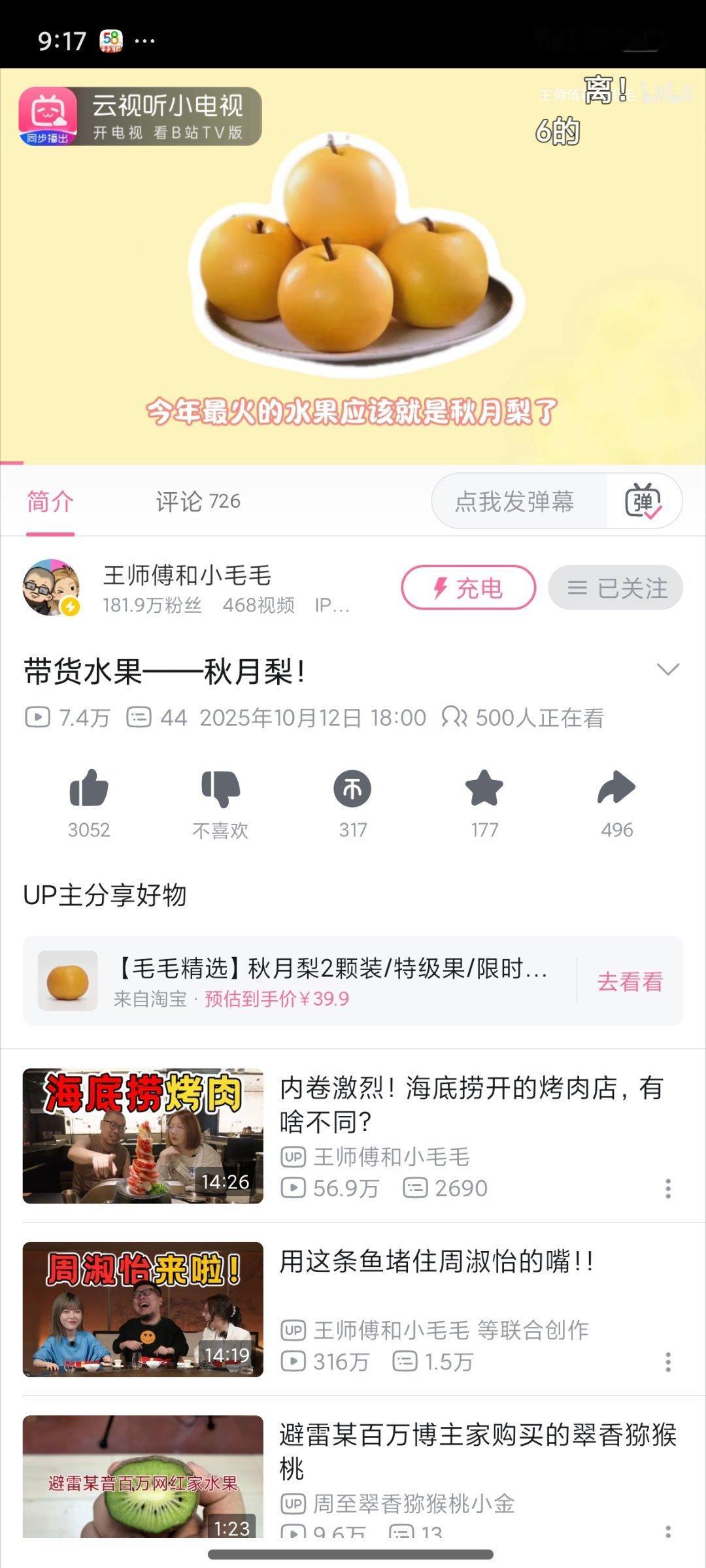Screen dimensions: 706x1568
Task: Tap the 不喜欢 dislike icon
Action: pyautogui.click(x=221, y=789)
